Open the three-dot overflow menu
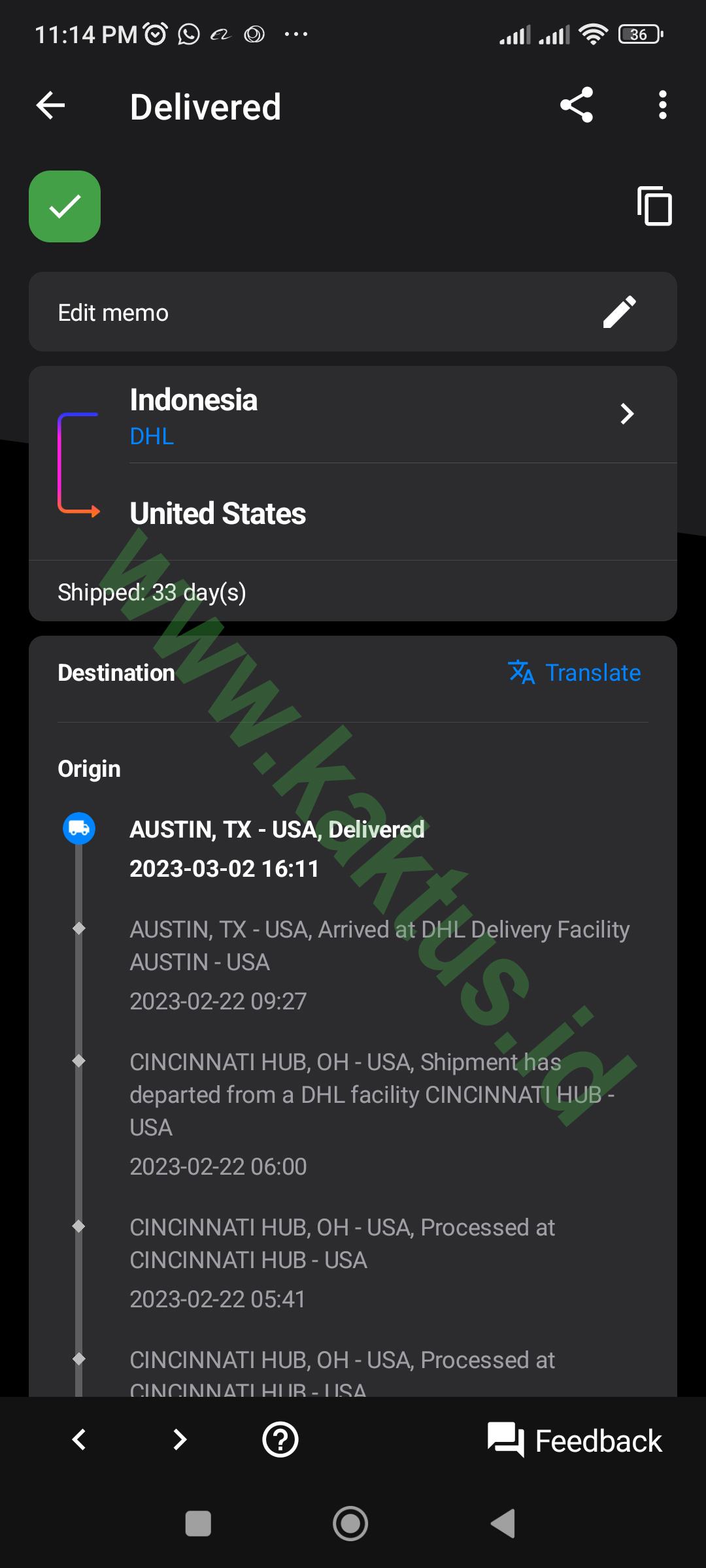 pyautogui.click(x=663, y=105)
